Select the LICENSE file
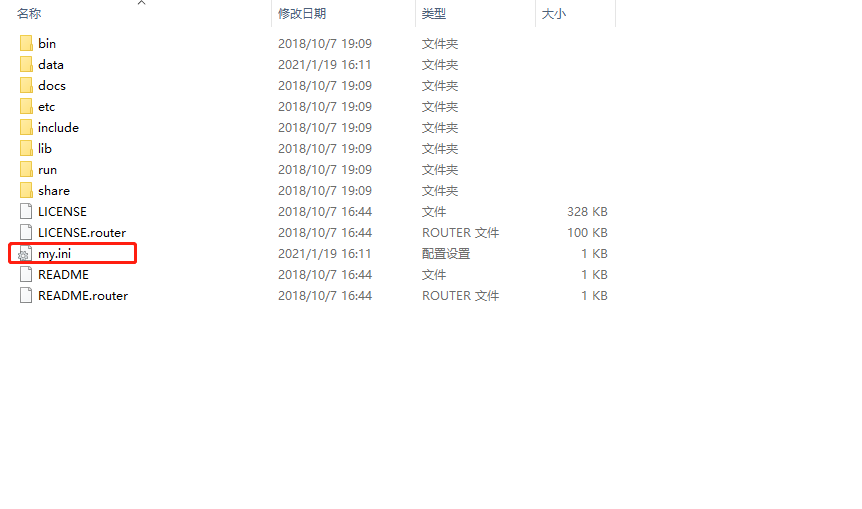Screen dimensions: 862x509 pos(62,212)
